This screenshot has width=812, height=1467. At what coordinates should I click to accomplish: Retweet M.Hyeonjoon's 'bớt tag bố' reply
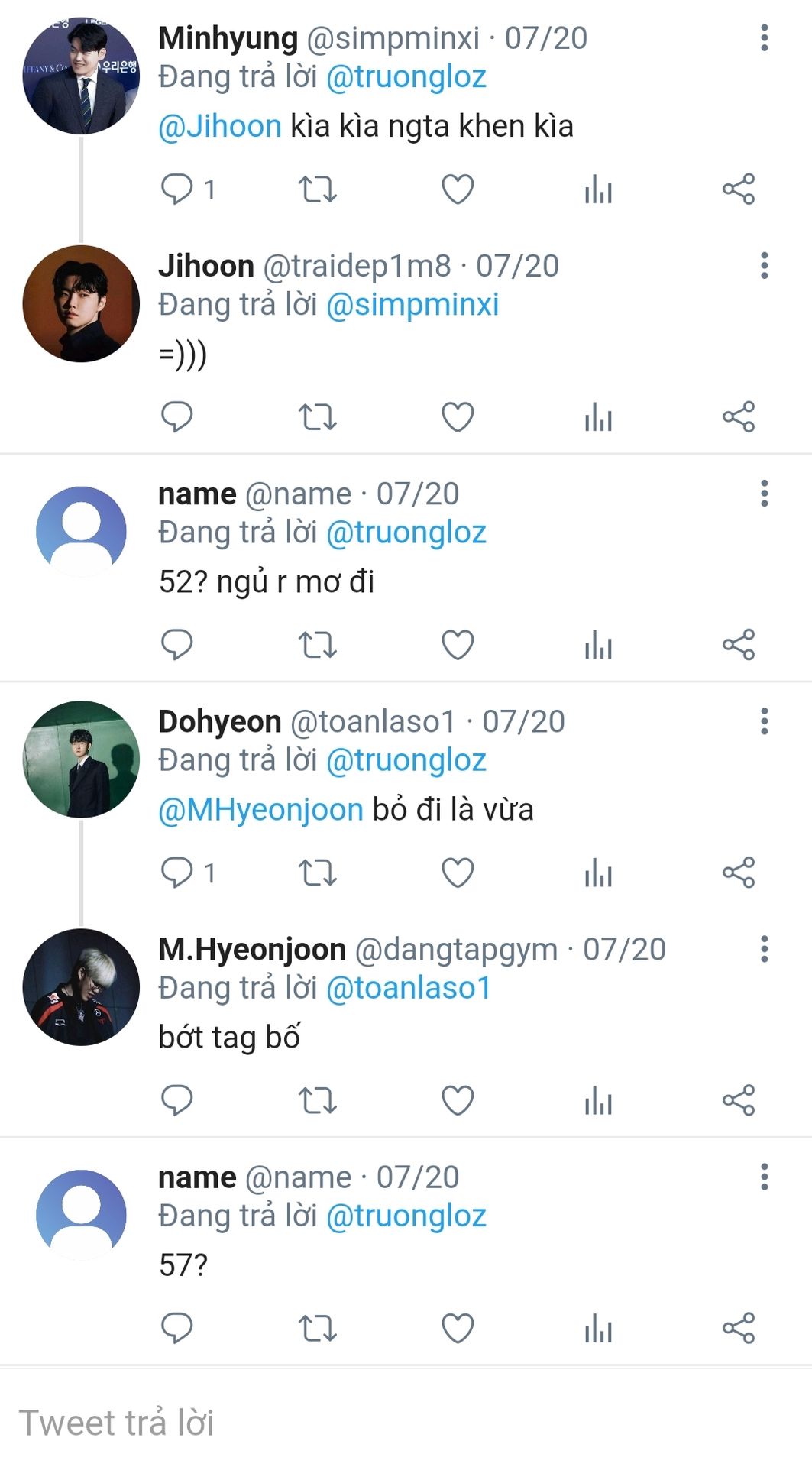tap(317, 1099)
